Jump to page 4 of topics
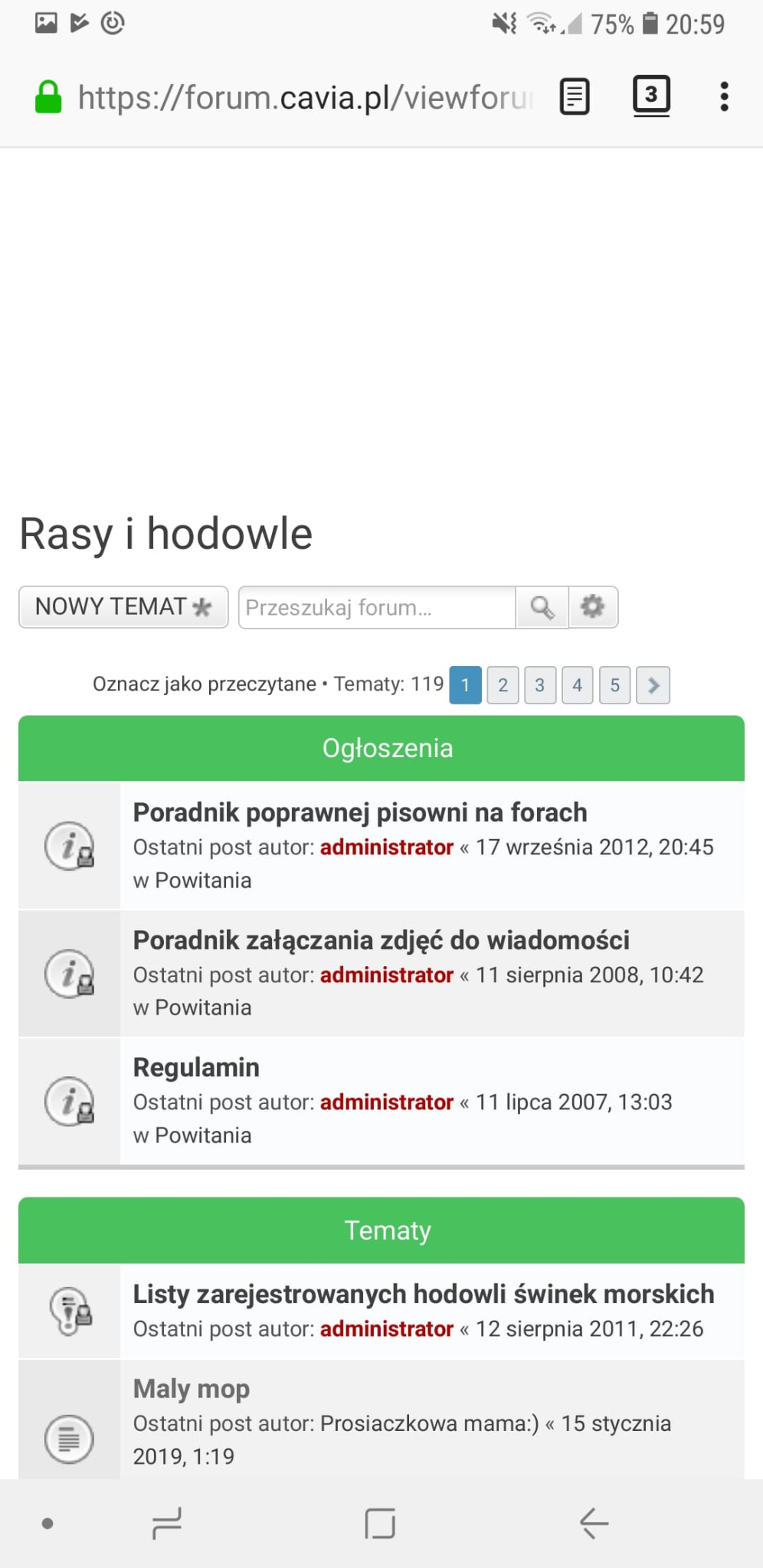 coord(578,685)
